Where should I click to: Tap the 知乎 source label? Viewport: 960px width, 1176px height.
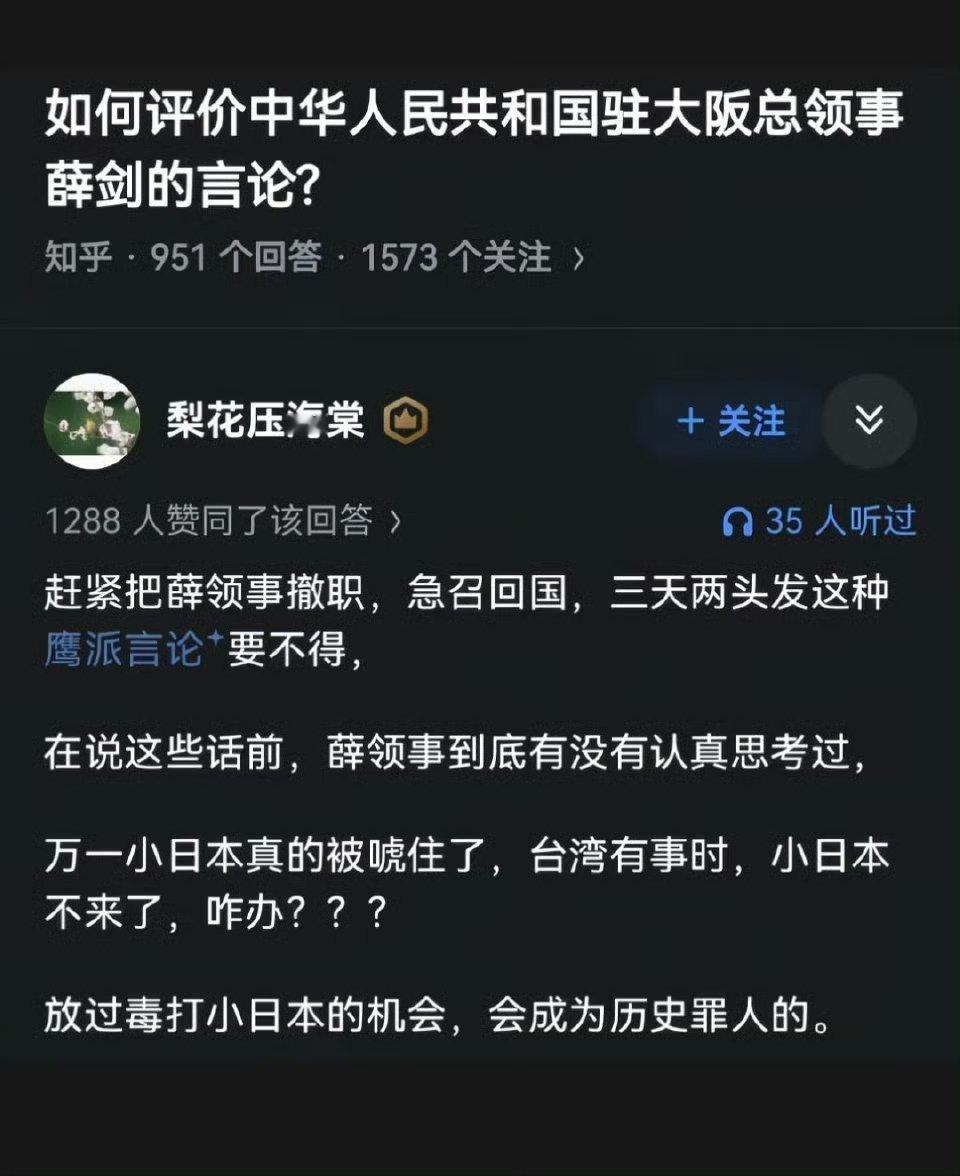click(75, 258)
